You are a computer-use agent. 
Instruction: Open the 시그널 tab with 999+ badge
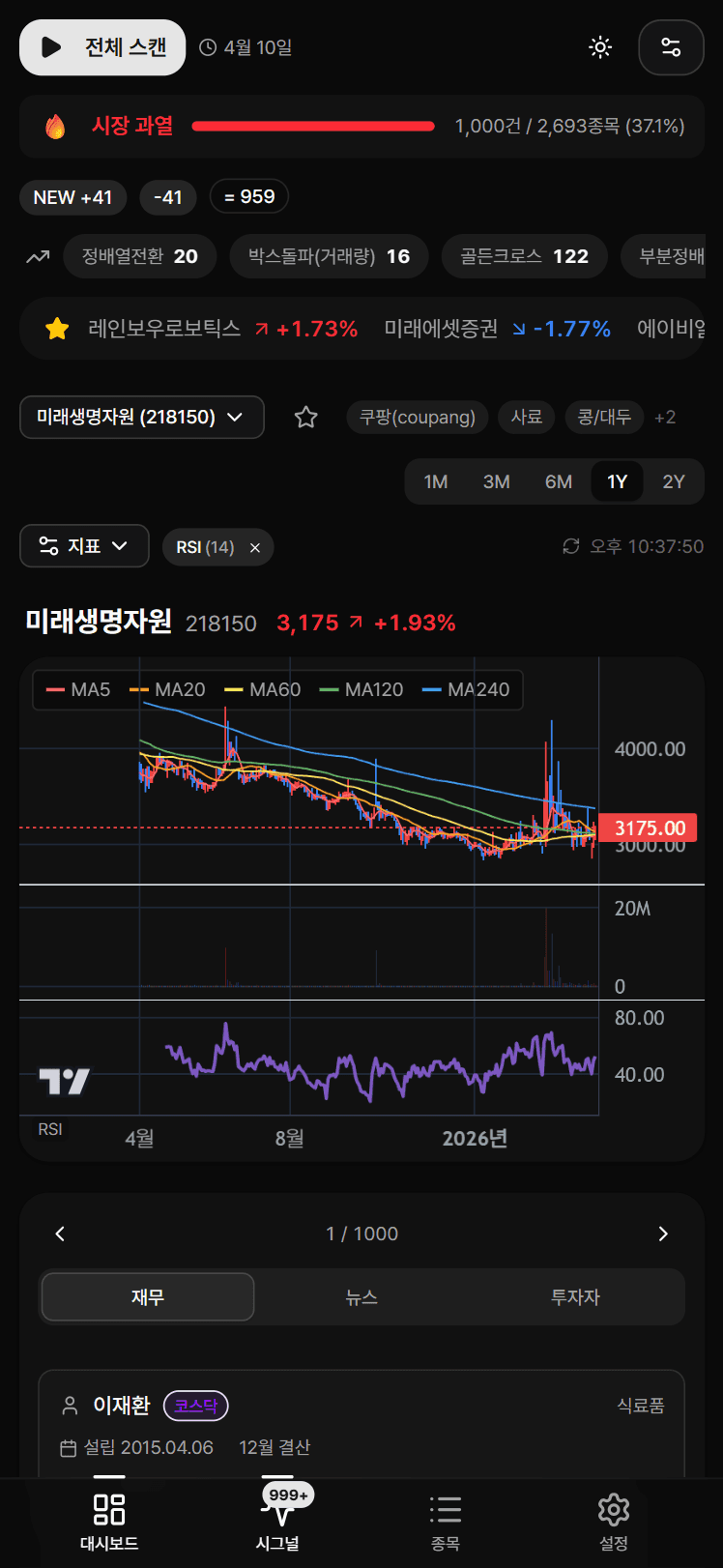tap(276, 1518)
